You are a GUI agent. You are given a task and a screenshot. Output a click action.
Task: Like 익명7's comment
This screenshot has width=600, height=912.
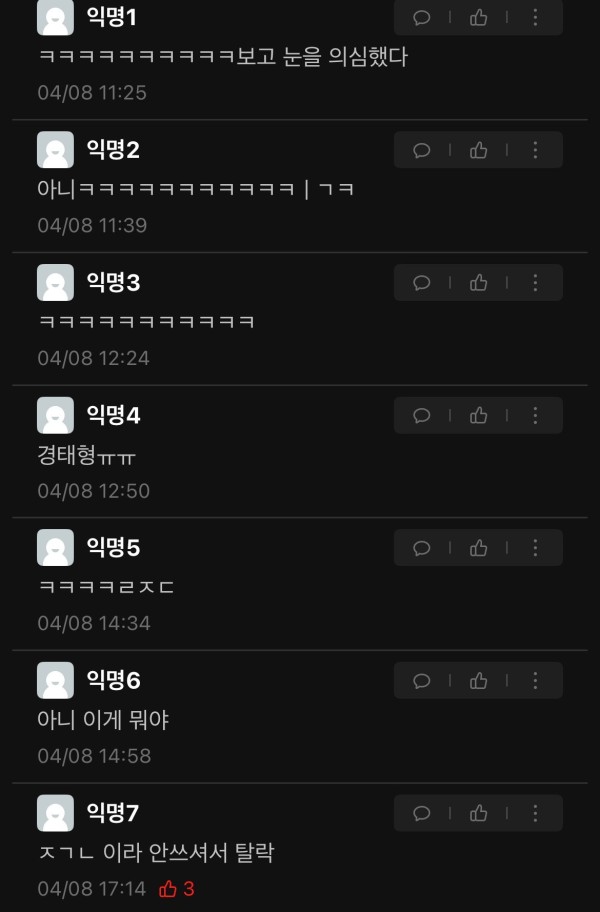[x=479, y=813]
